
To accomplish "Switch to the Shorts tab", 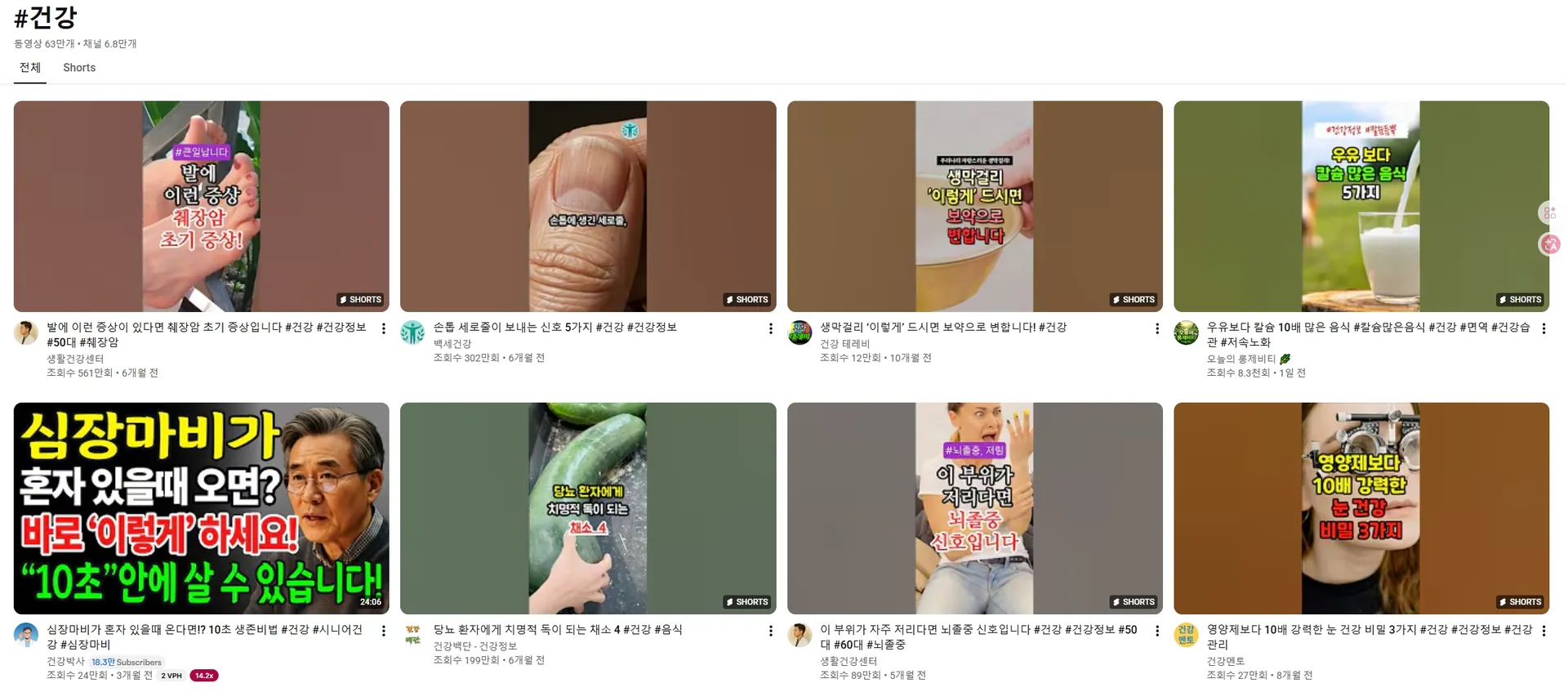I will (x=79, y=68).
